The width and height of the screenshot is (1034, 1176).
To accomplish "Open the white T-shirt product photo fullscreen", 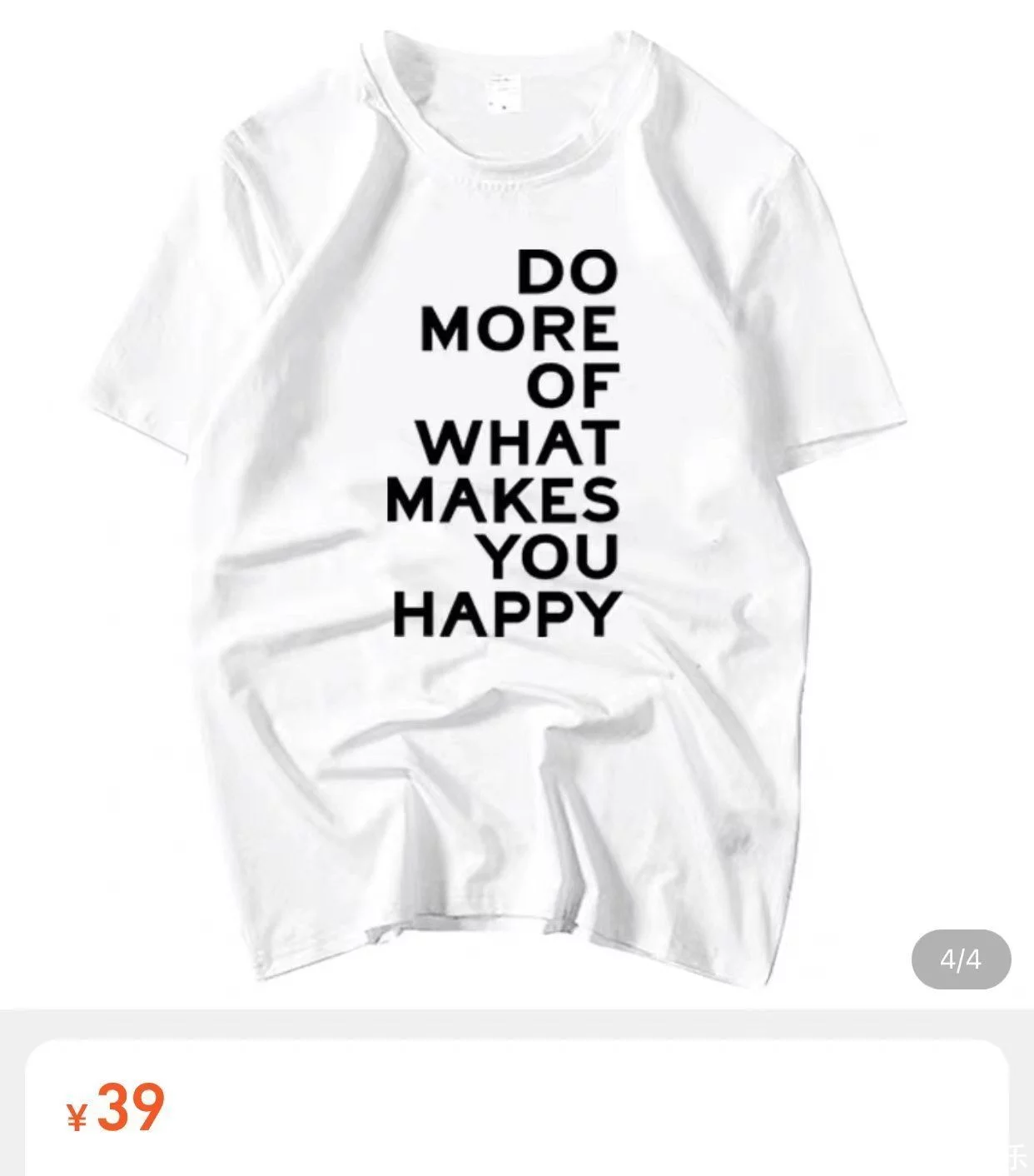I will pos(516,500).
